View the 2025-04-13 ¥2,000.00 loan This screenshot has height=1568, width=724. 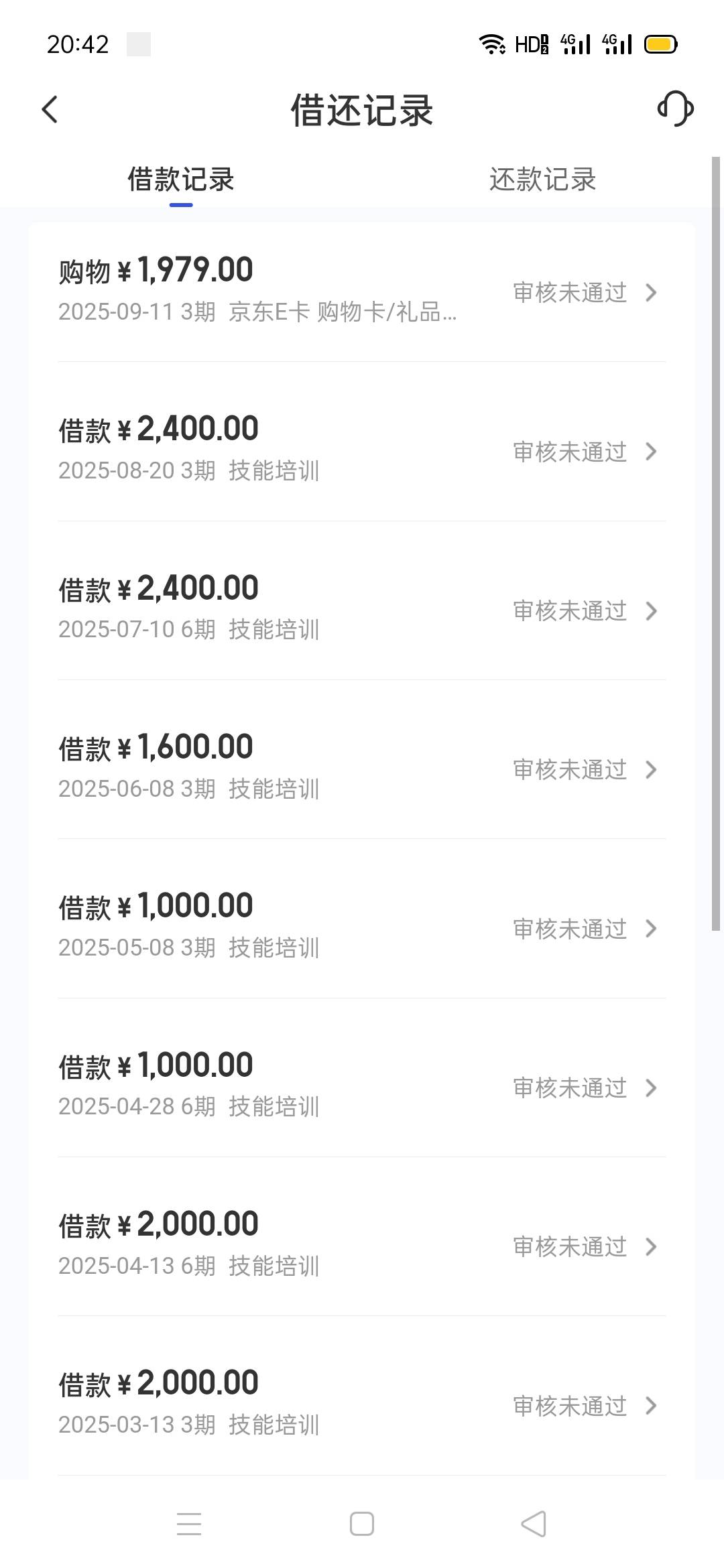(x=362, y=1245)
